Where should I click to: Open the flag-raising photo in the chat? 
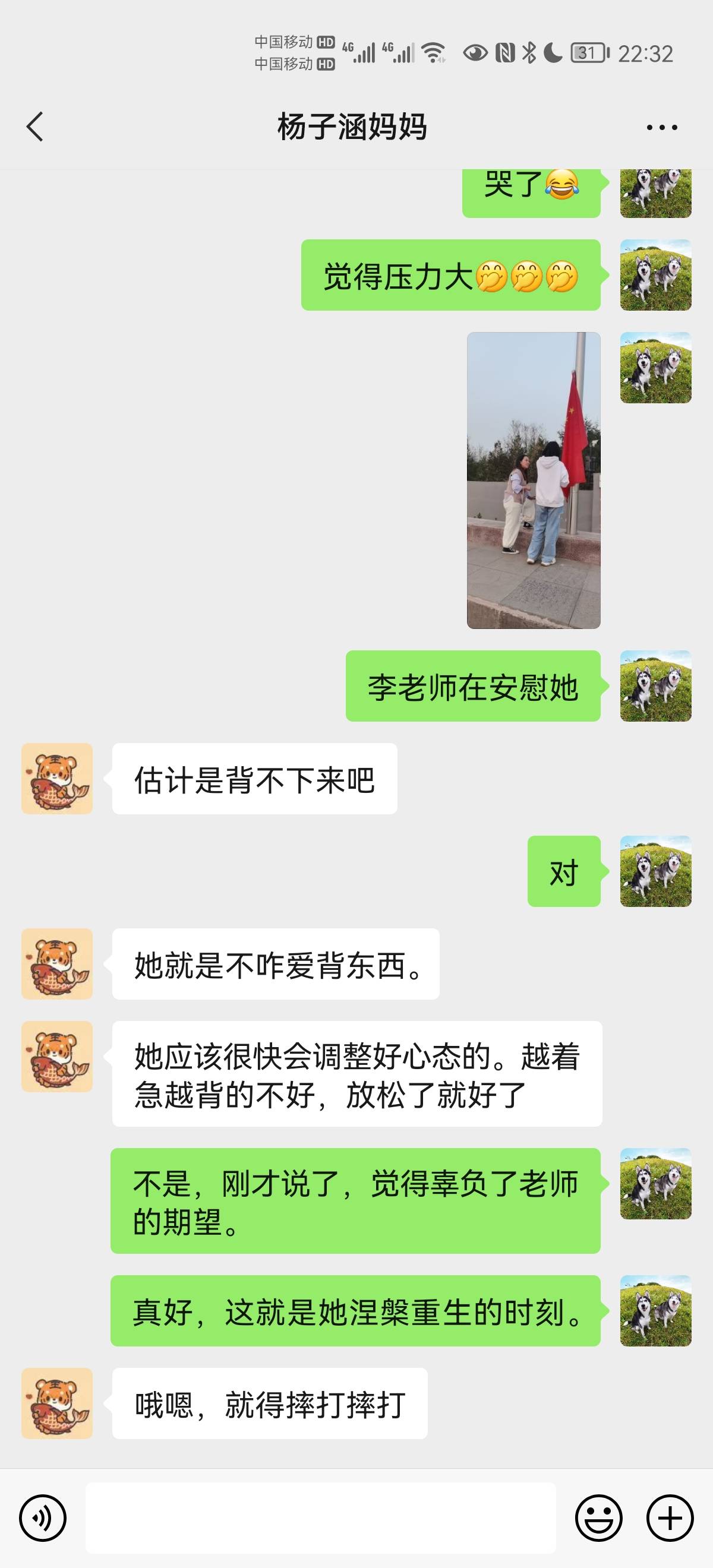coord(534,481)
